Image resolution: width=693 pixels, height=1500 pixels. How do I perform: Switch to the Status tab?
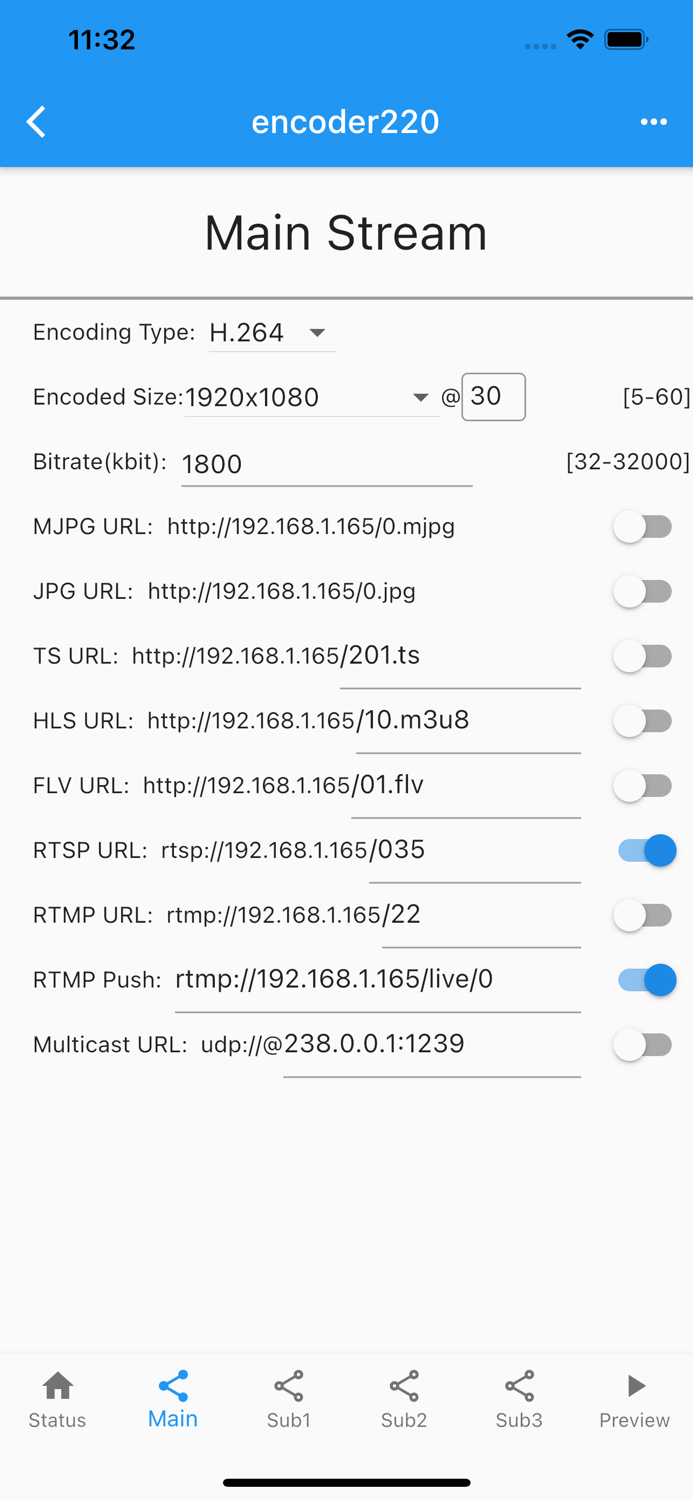pyautogui.click(x=57, y=1400)
